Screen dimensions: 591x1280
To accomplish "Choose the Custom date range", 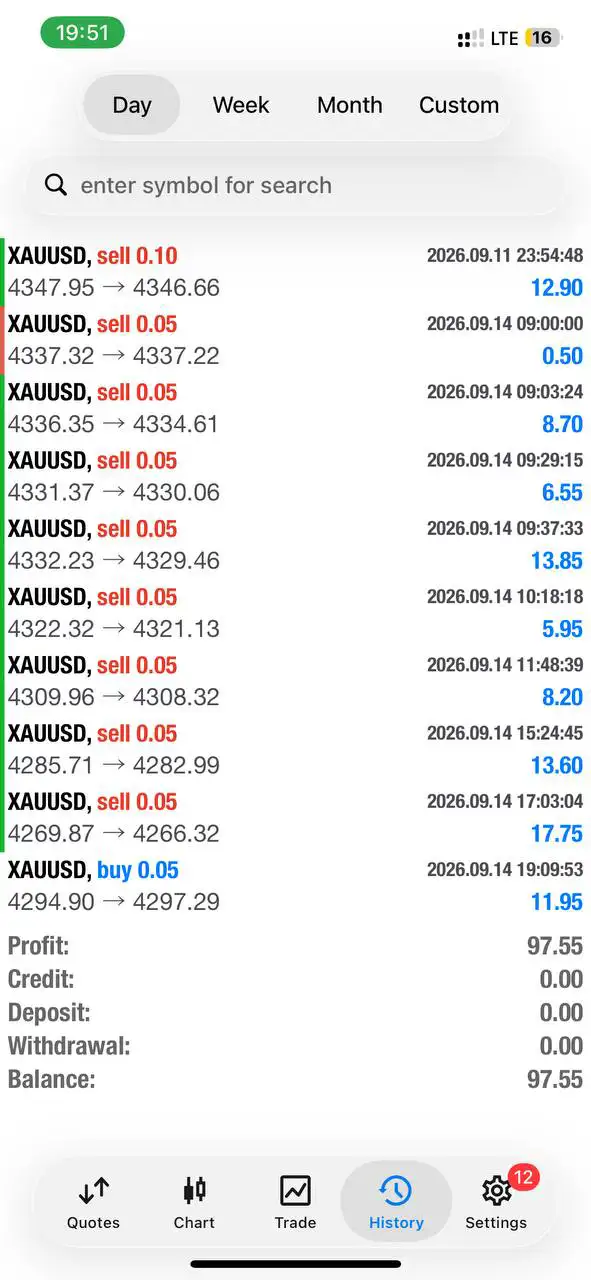I will pos(459,105).
